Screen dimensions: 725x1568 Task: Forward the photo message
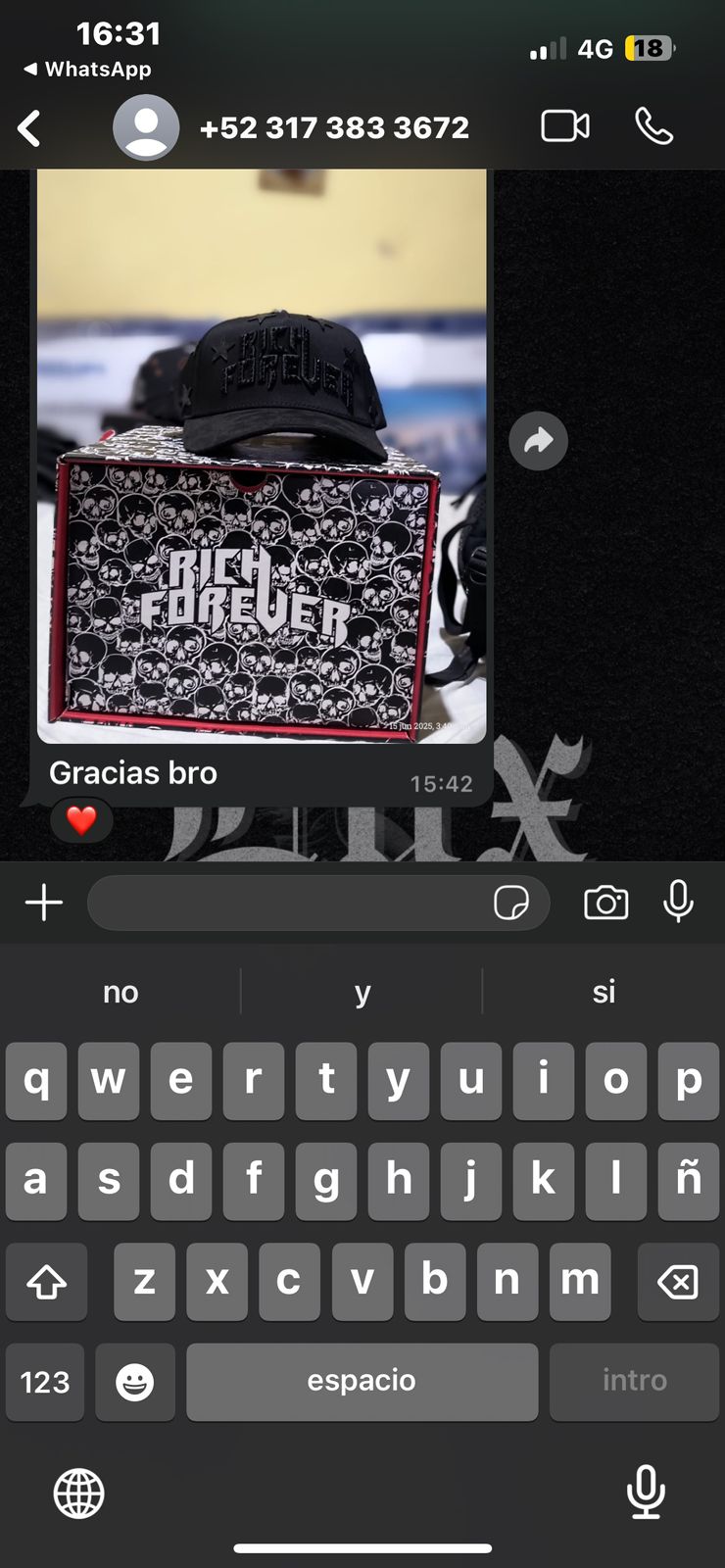(538, 441)
